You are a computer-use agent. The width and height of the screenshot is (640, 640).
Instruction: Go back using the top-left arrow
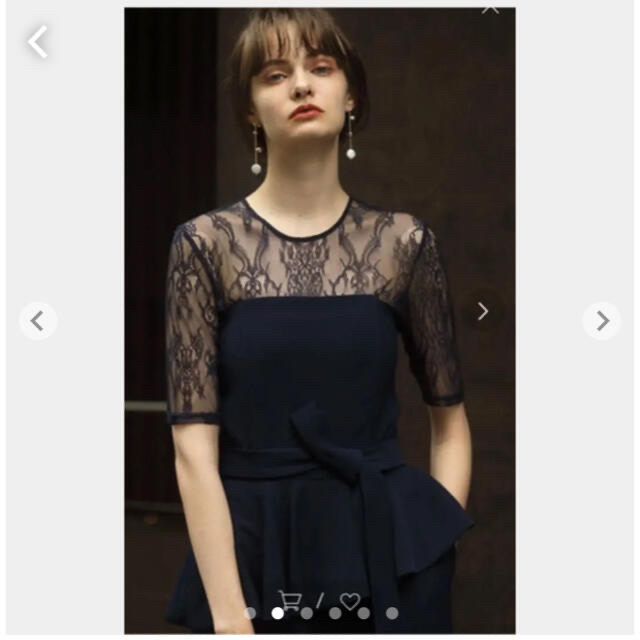pos(38,42)
